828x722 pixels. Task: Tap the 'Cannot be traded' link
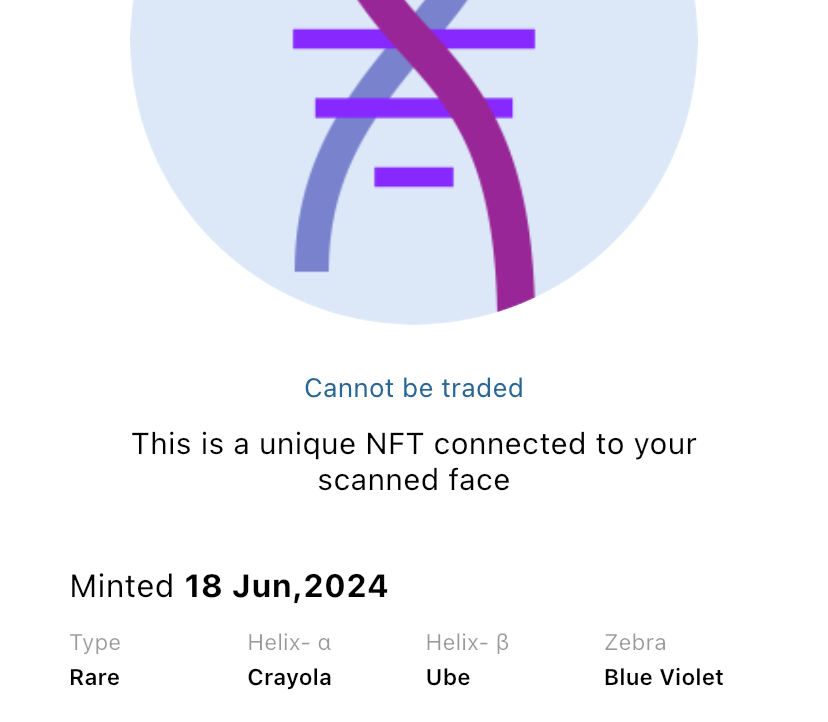point(413,388)
